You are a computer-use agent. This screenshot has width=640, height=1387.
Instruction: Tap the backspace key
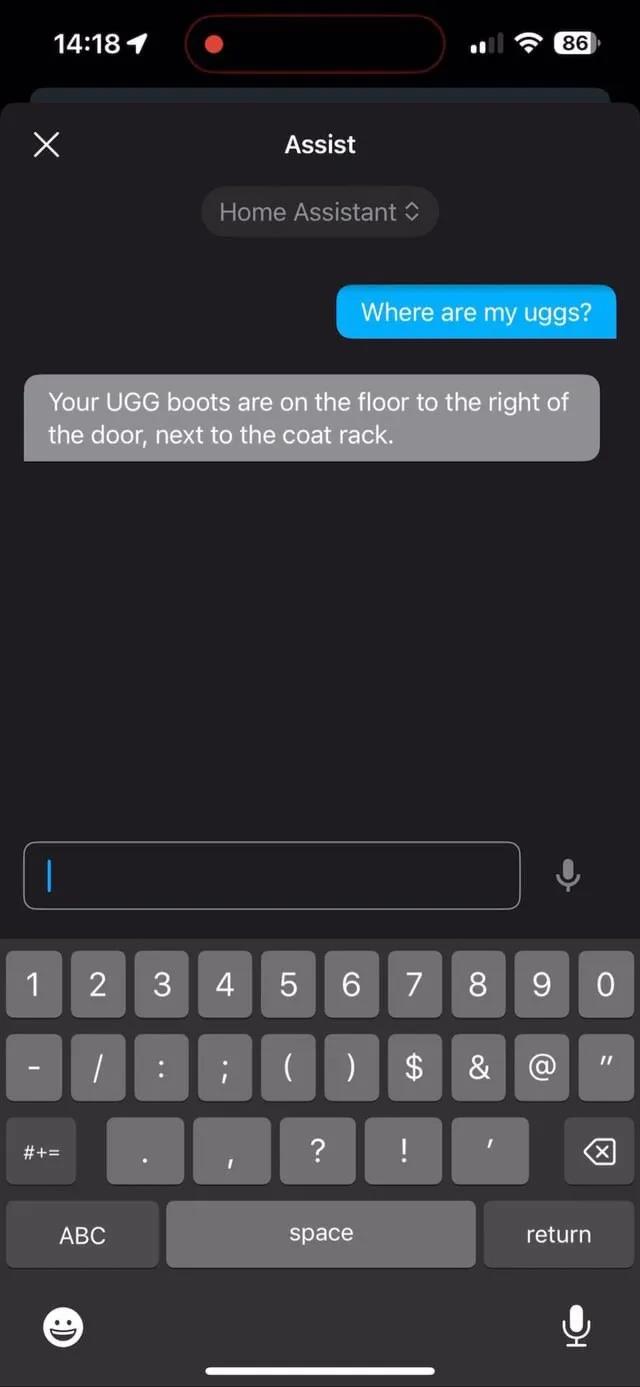[x=598, y=1152]
